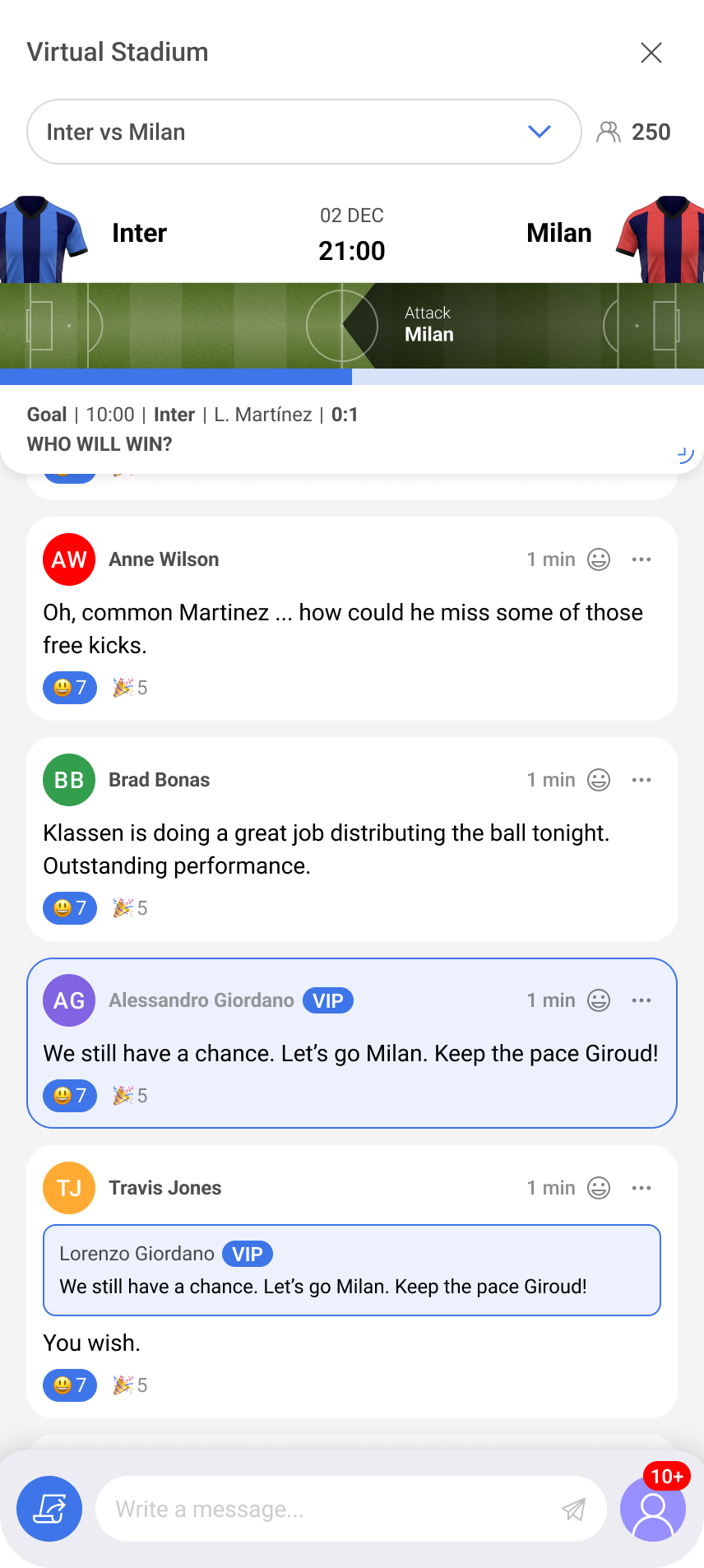
Task: Show more options for Alessandro Giordano's message
Action: click(x=641, y=1000)
